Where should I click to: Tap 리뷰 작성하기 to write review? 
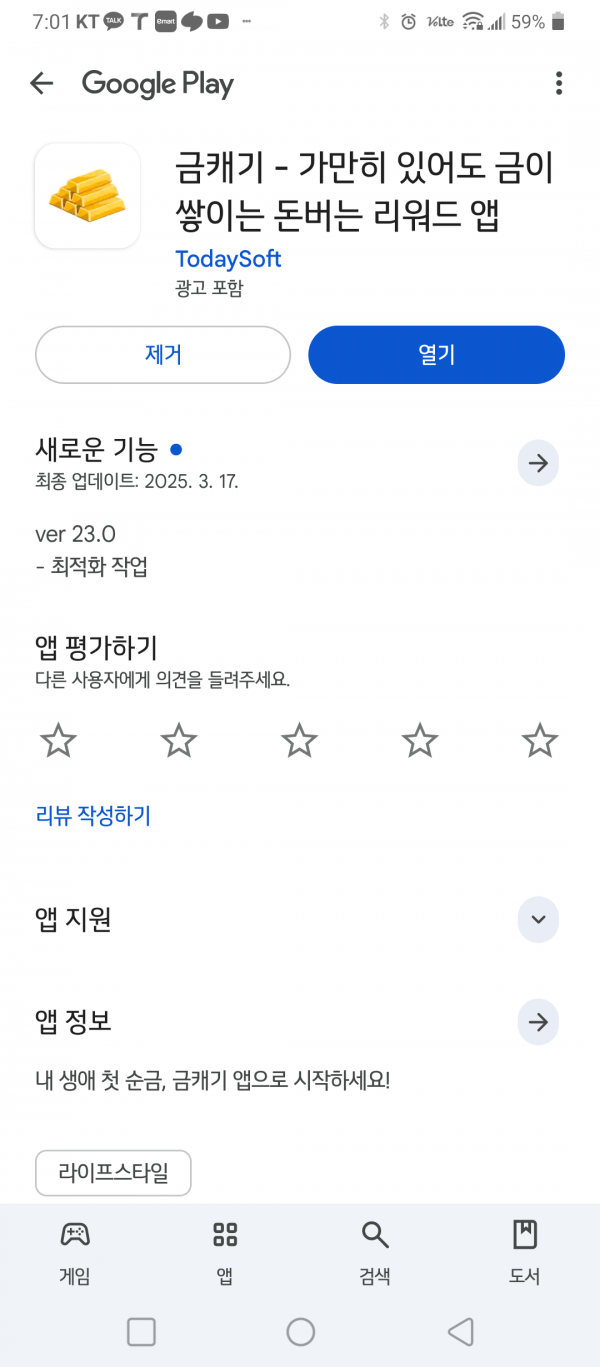[93, 816]
